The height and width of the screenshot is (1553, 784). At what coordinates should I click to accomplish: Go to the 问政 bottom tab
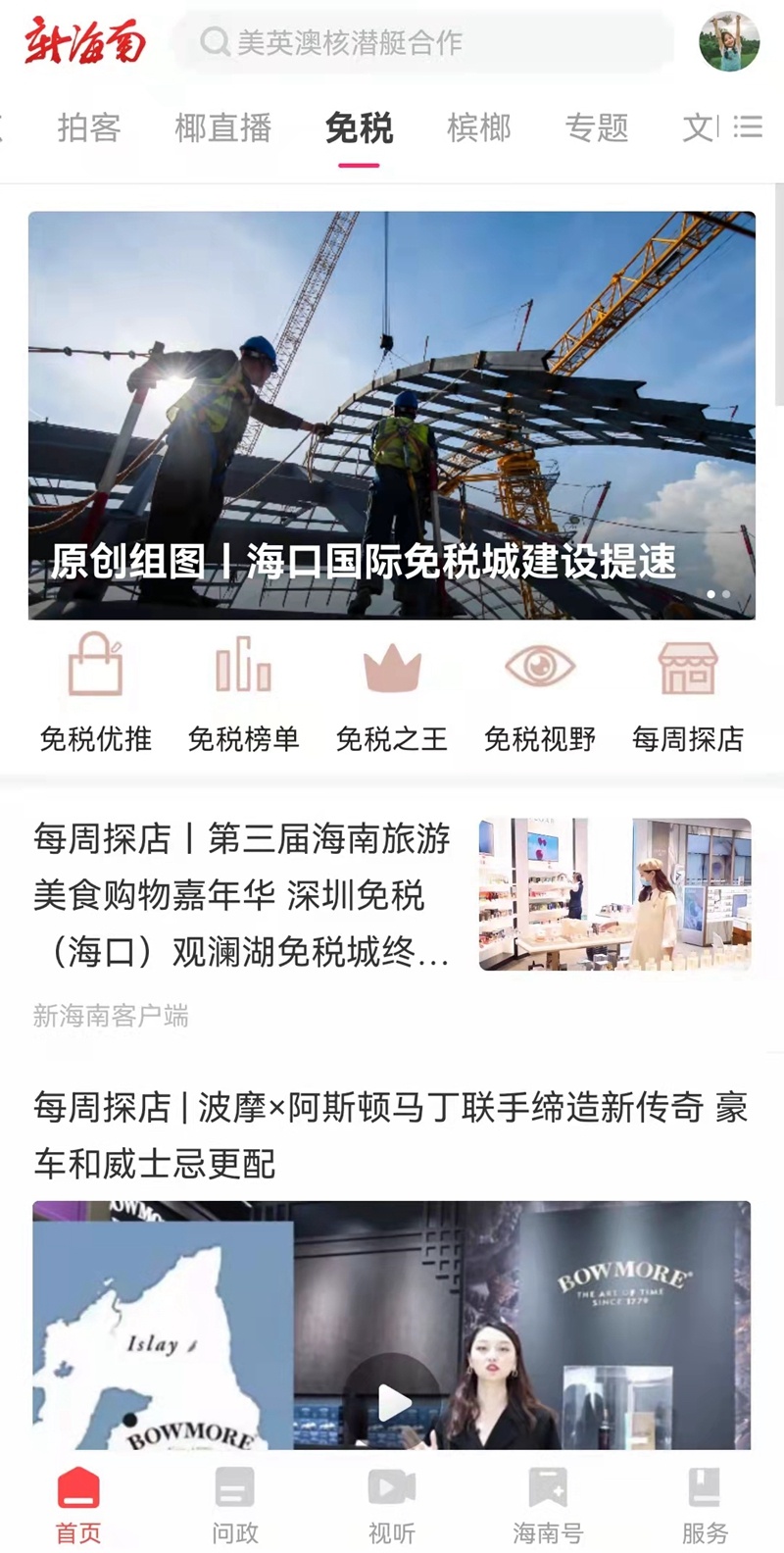[235, 1505]
